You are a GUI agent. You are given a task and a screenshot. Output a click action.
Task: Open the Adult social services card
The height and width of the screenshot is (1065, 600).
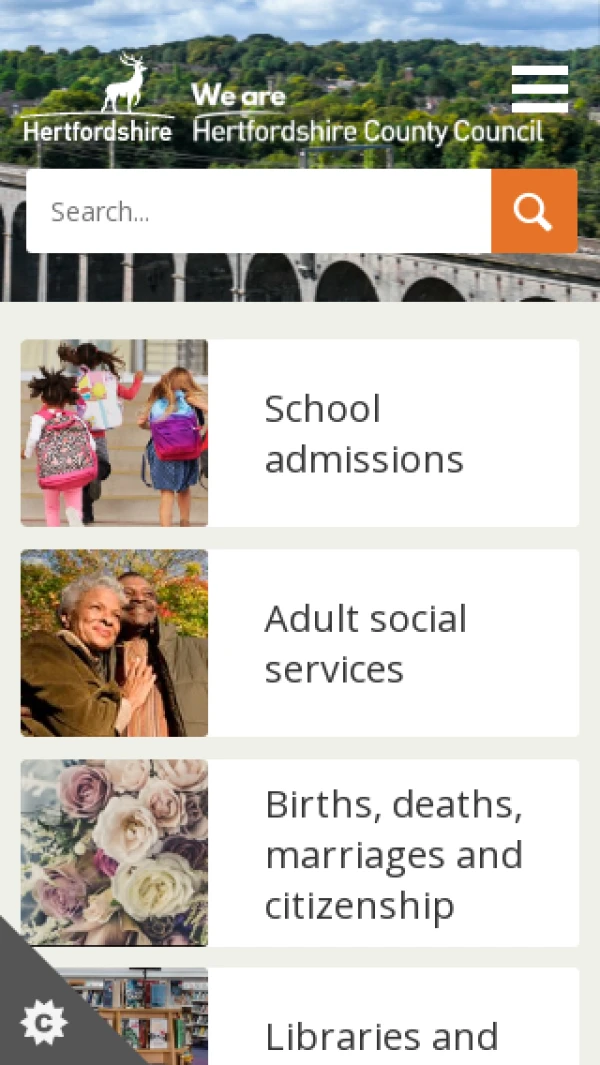coord(300,643)
